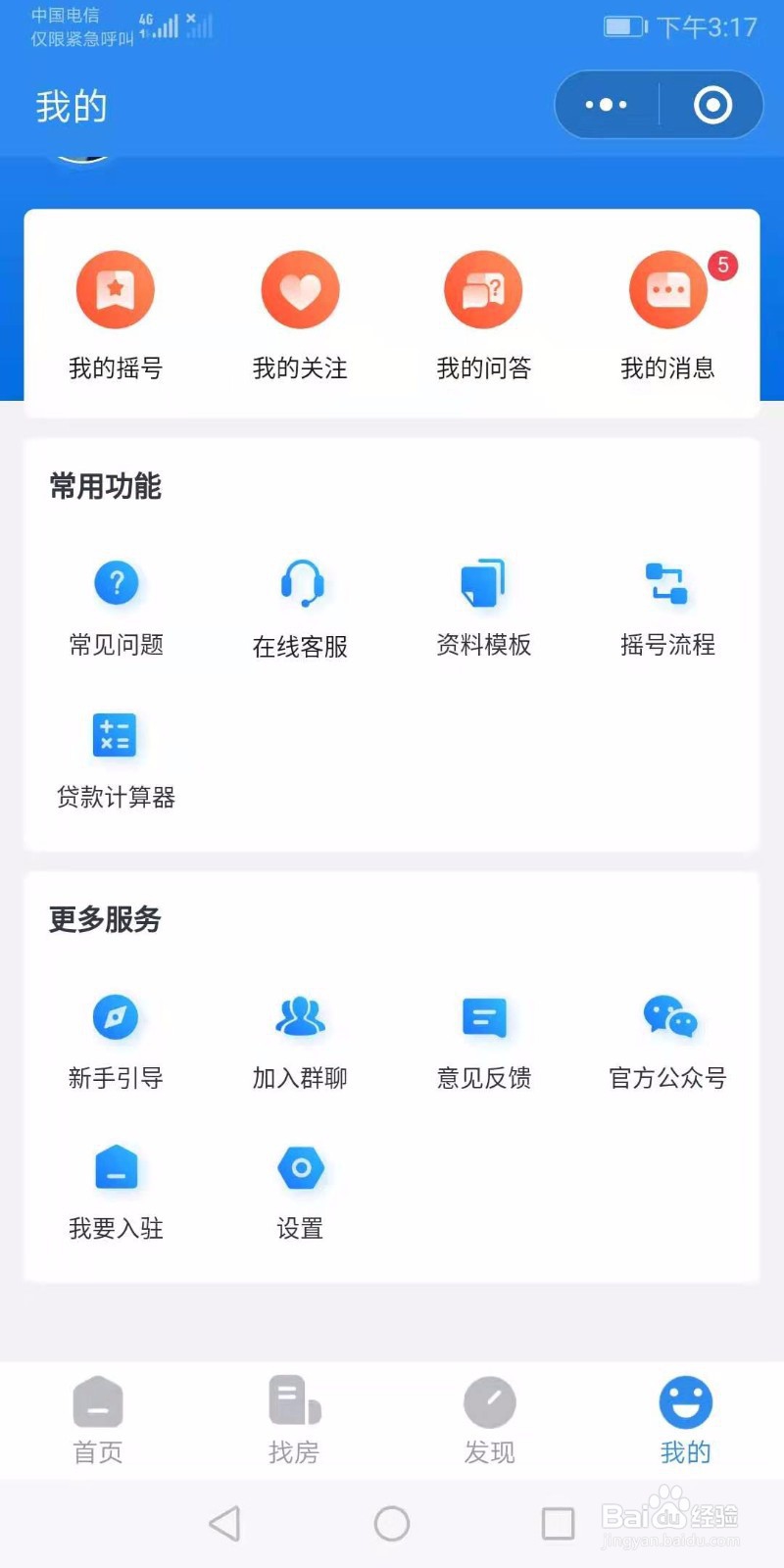Open 我的摇号
This screenshot has height=1568, width=784.
116,316
